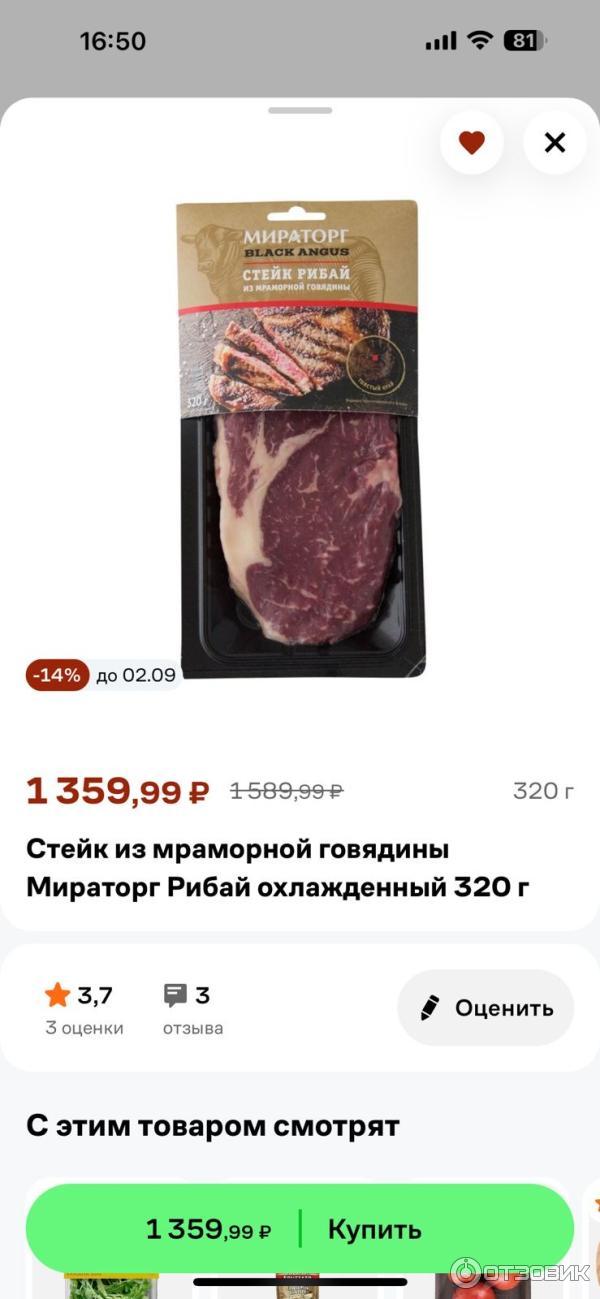This screenshot has width=600, height=1299.
Task: Close the product card
Action: tap(554, 143)
